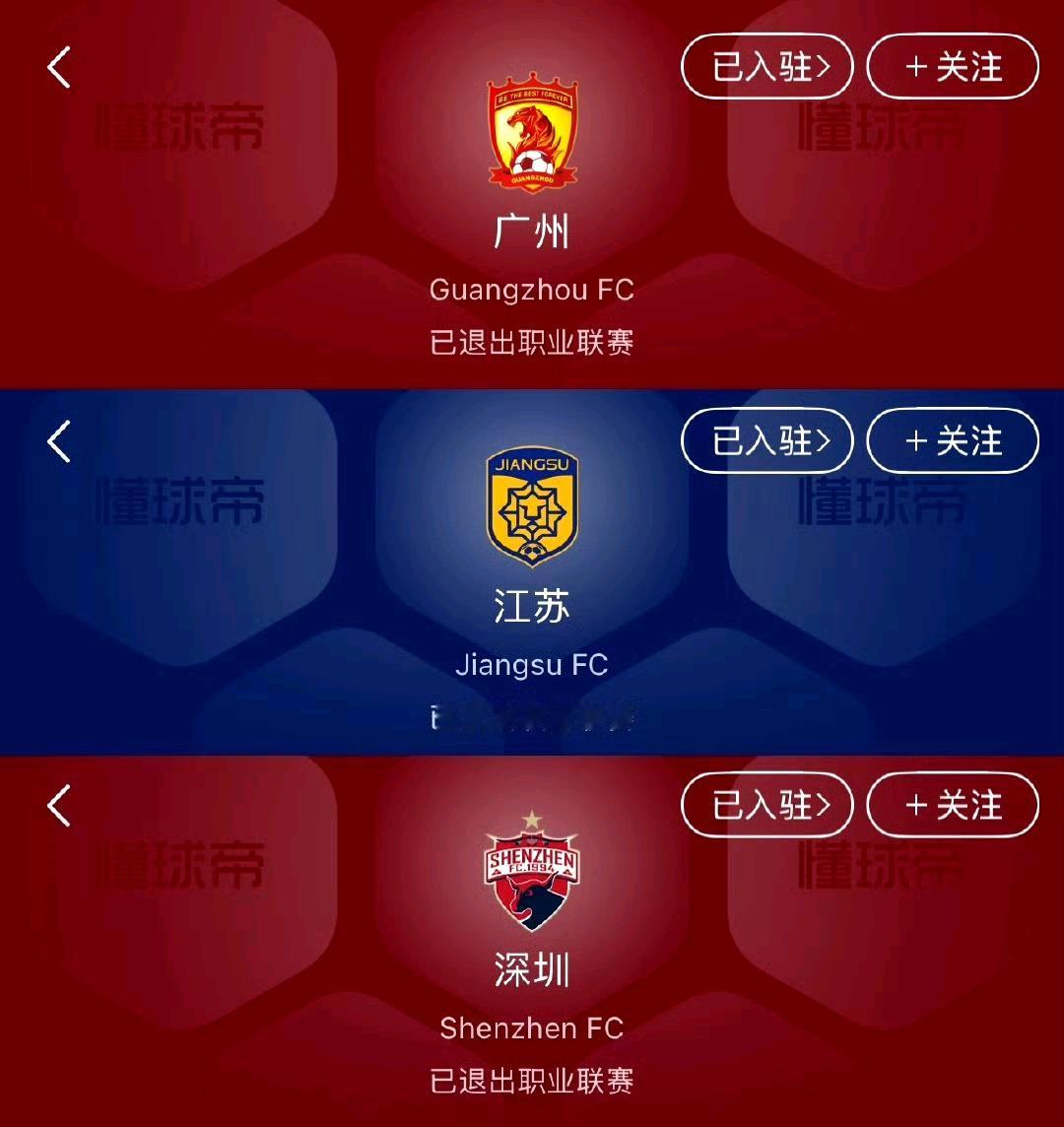This screenshot has height=1127, width=1064.
Task: Toggle follow on Guangzhou via +关注
Action: pyautogui.click(x=952, y=67)
